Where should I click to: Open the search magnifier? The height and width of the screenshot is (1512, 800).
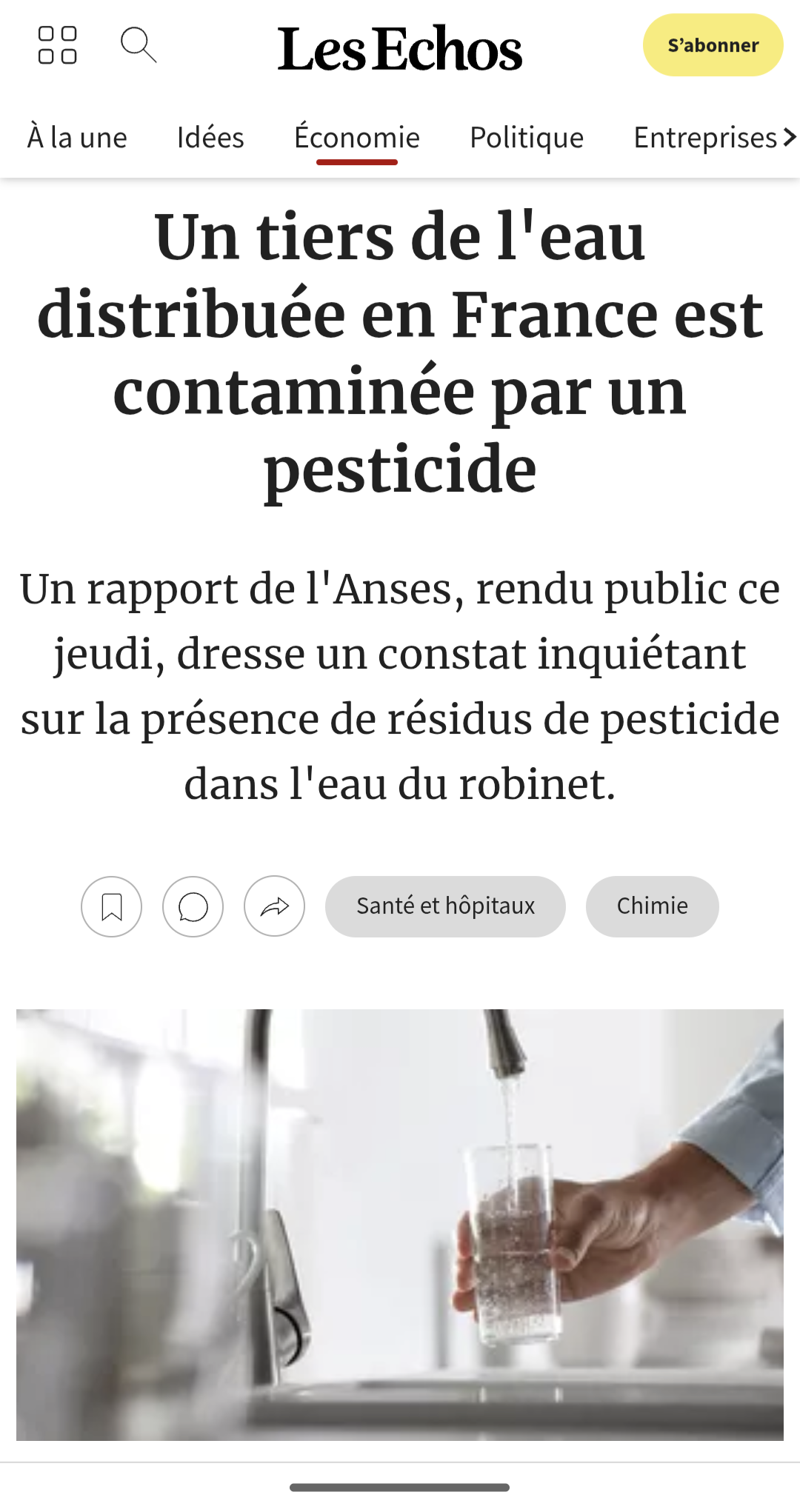[x=139, y=45]
